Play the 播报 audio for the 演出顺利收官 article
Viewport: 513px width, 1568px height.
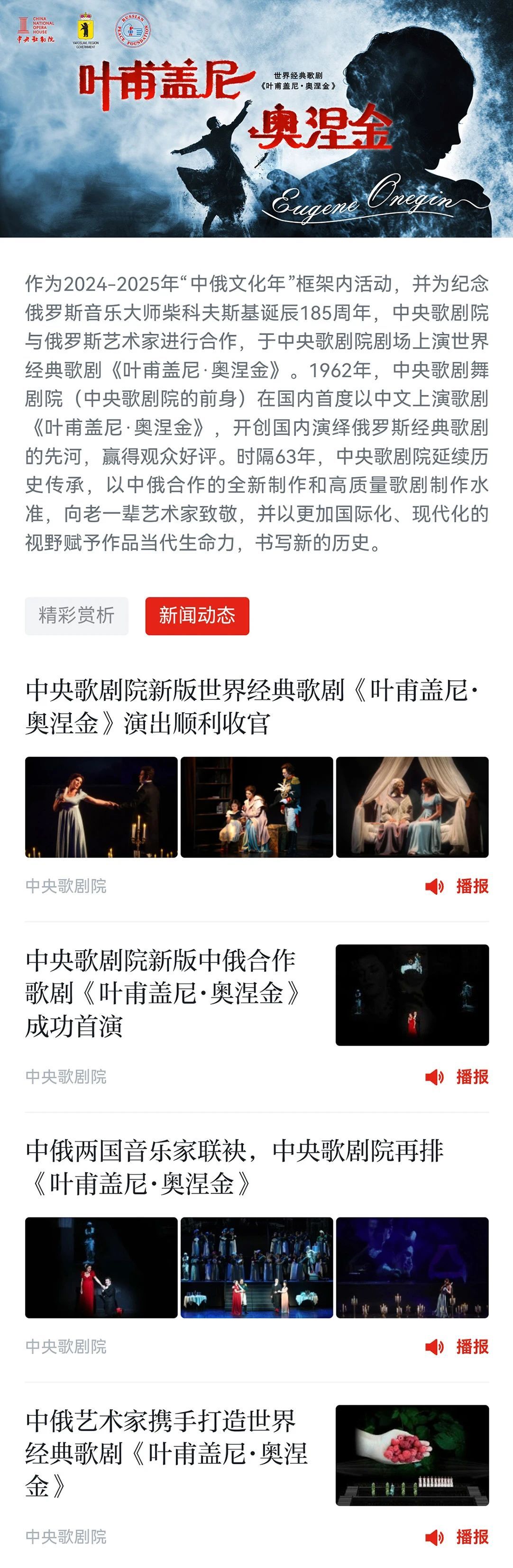pos(457,886)
